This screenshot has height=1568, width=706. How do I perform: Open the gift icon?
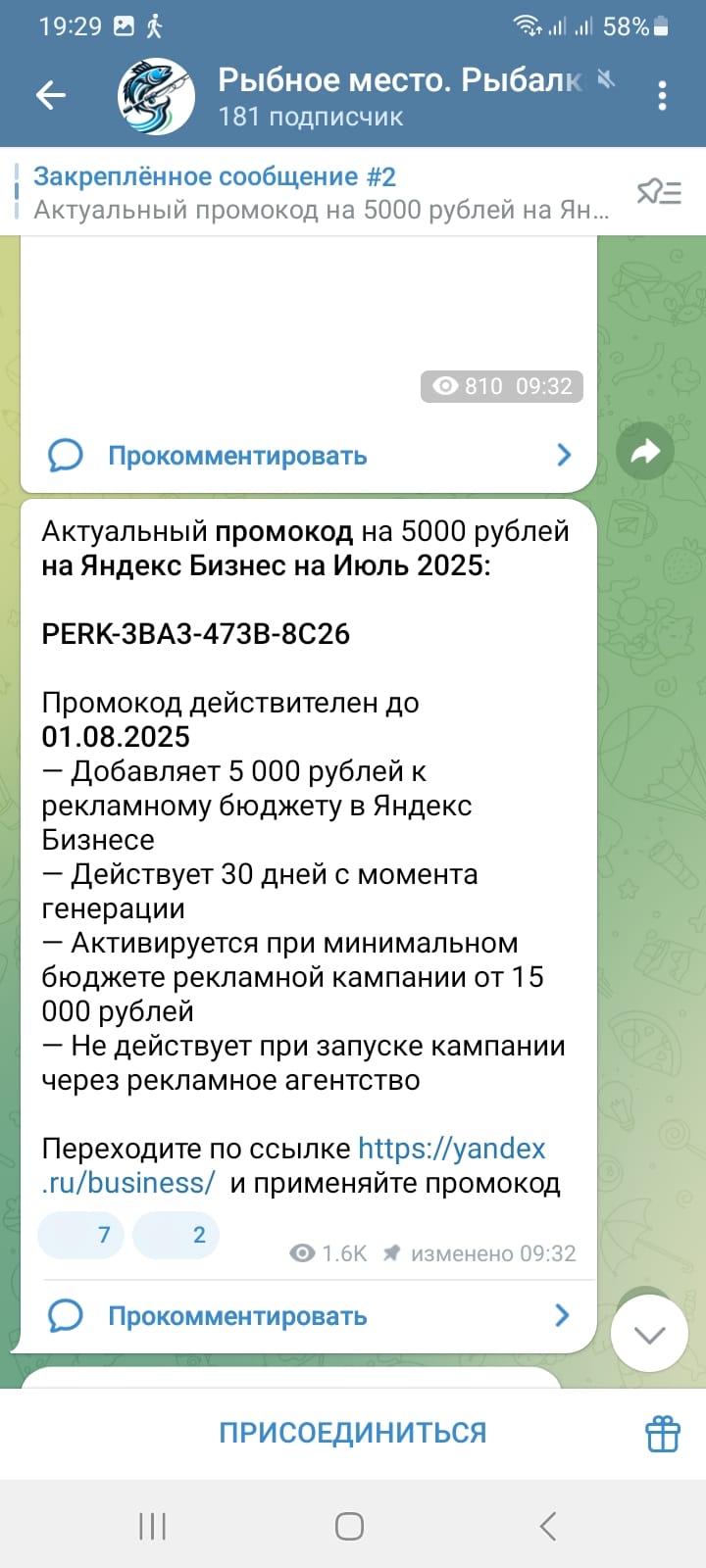(663, 1434)
